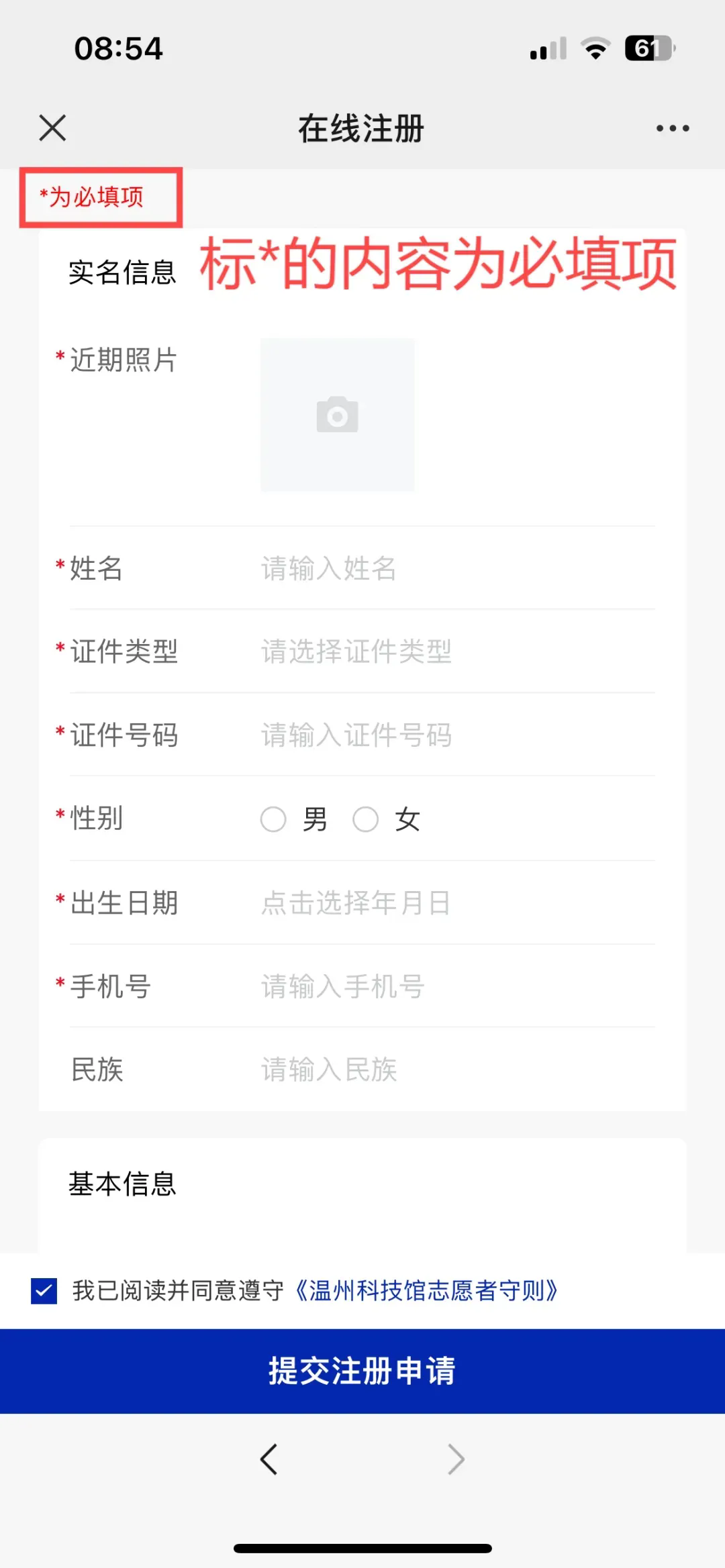The image size is (725, 1568).
Task: Open the 出生日期 date picker
Action: (x=456, y=902)
